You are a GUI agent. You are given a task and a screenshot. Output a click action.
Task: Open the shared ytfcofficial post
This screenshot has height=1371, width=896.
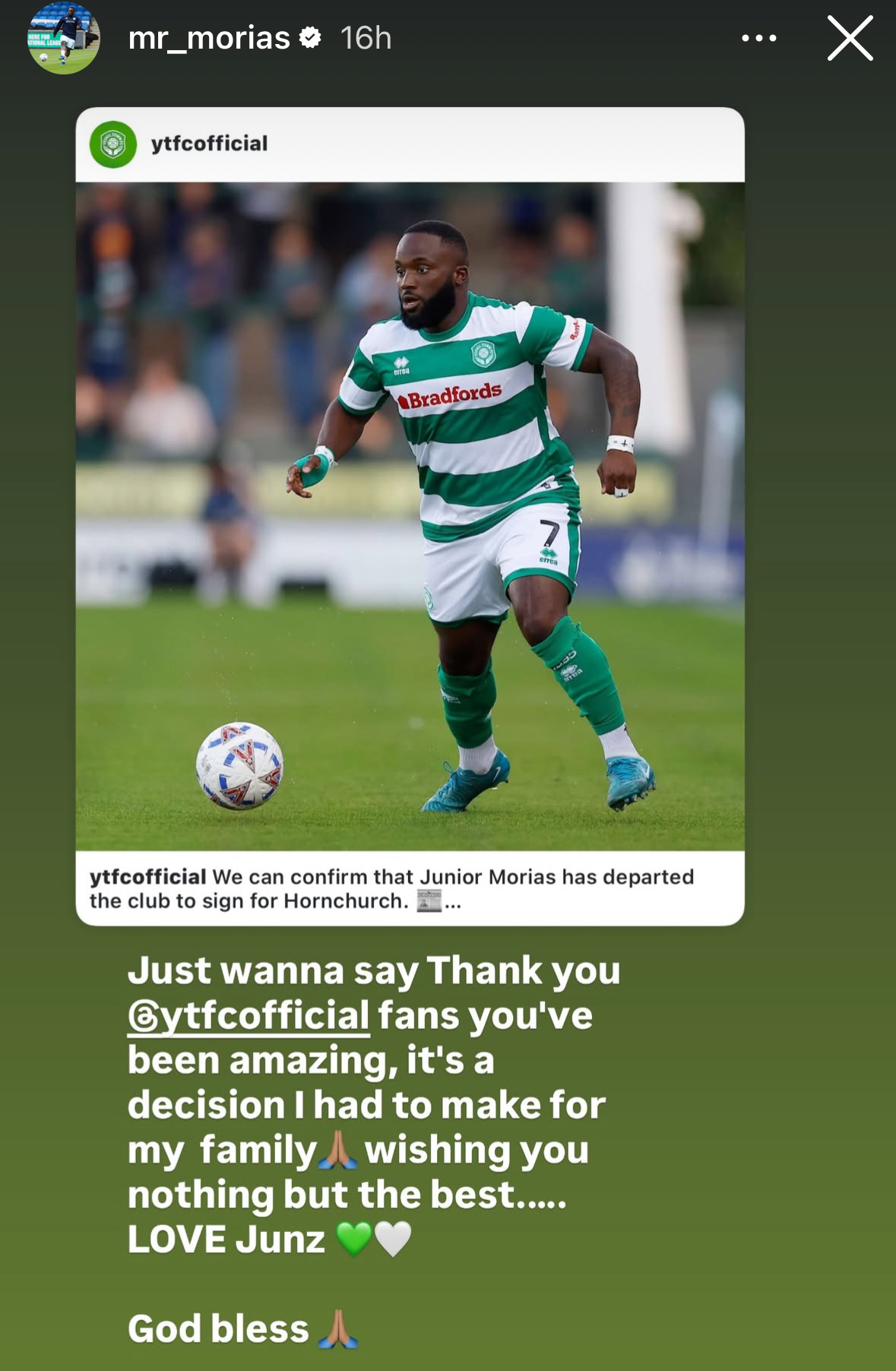point(410,515)
